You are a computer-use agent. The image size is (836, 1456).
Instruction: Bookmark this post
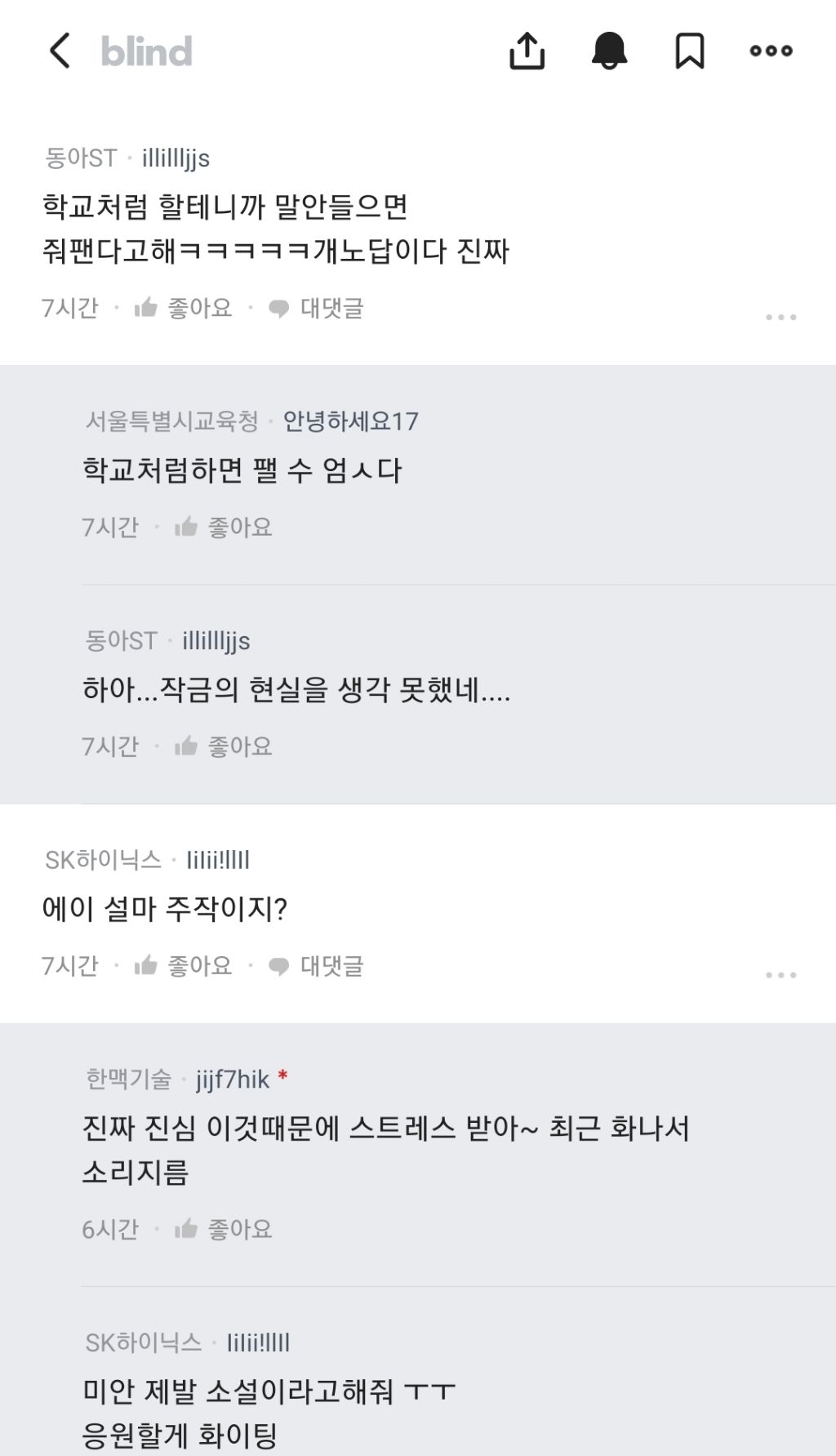[690, 50]
